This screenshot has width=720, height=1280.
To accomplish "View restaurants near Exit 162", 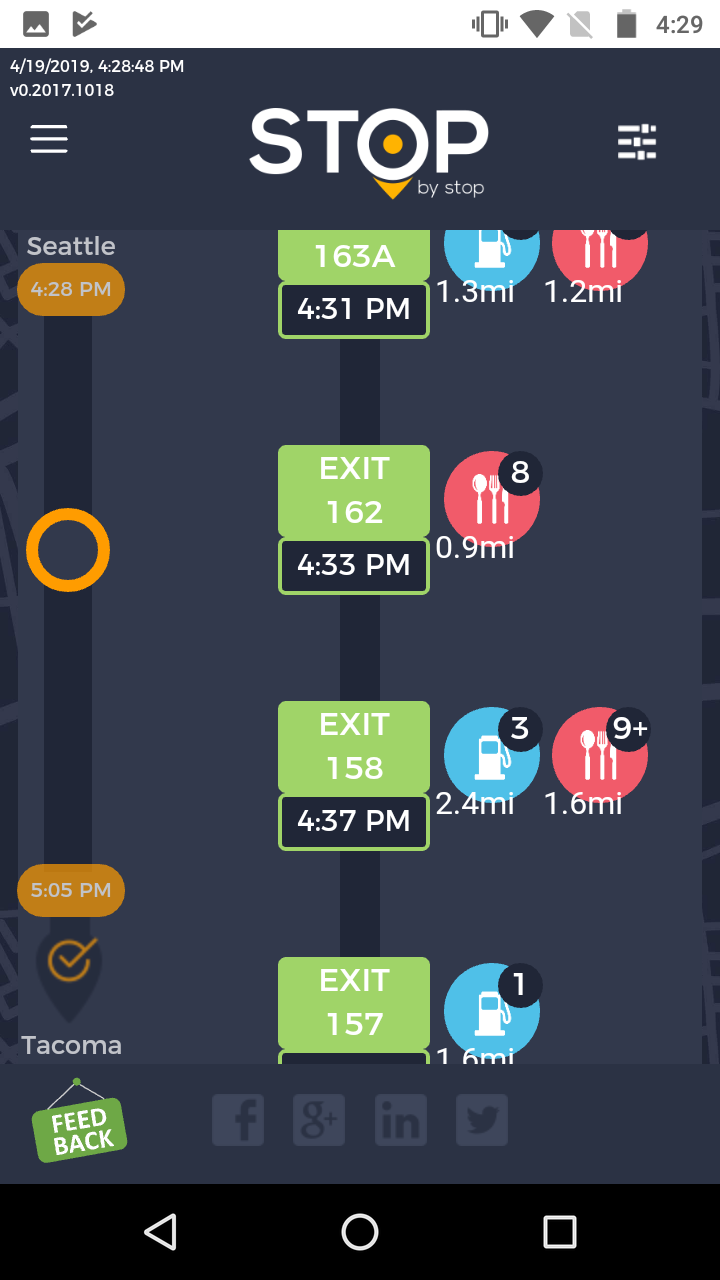I will click(x=491, y=501).
